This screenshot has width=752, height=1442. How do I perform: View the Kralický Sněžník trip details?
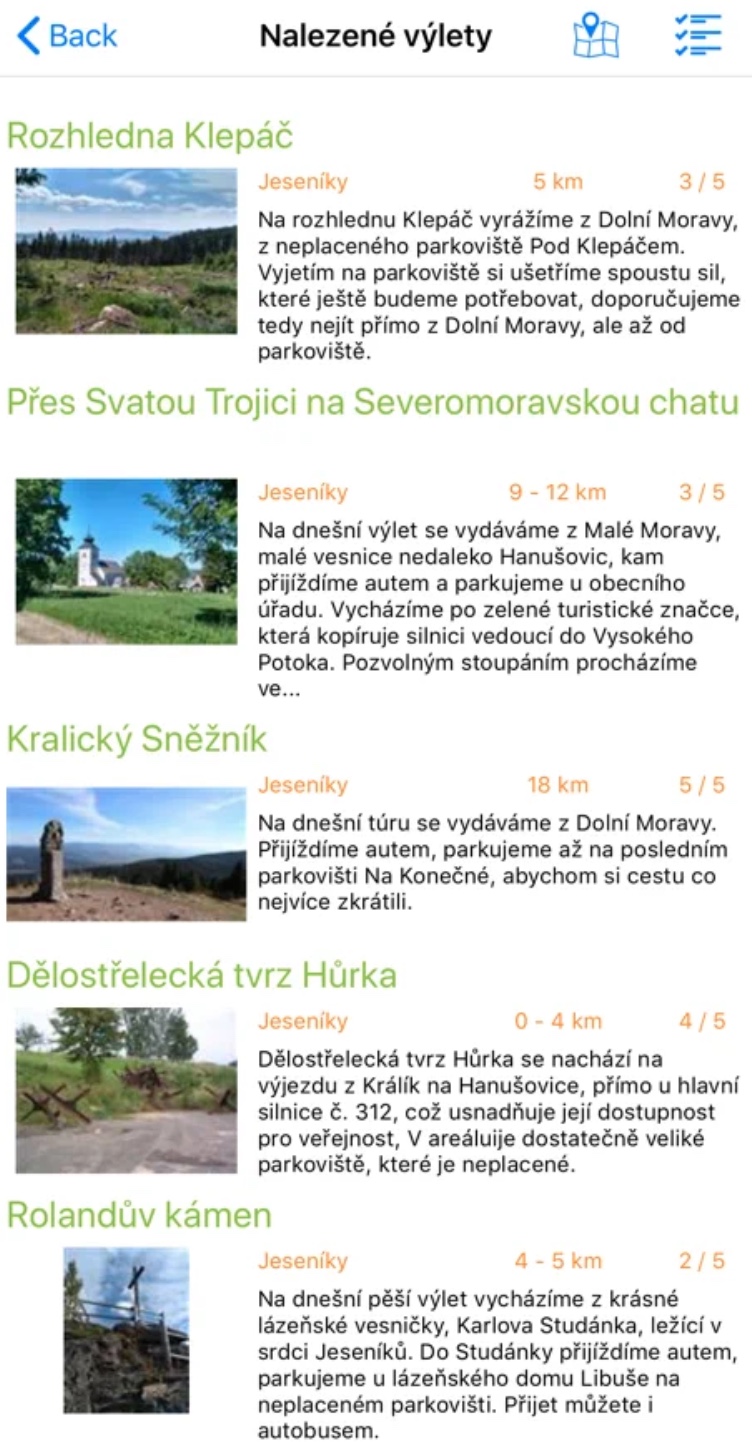(137, 740)
